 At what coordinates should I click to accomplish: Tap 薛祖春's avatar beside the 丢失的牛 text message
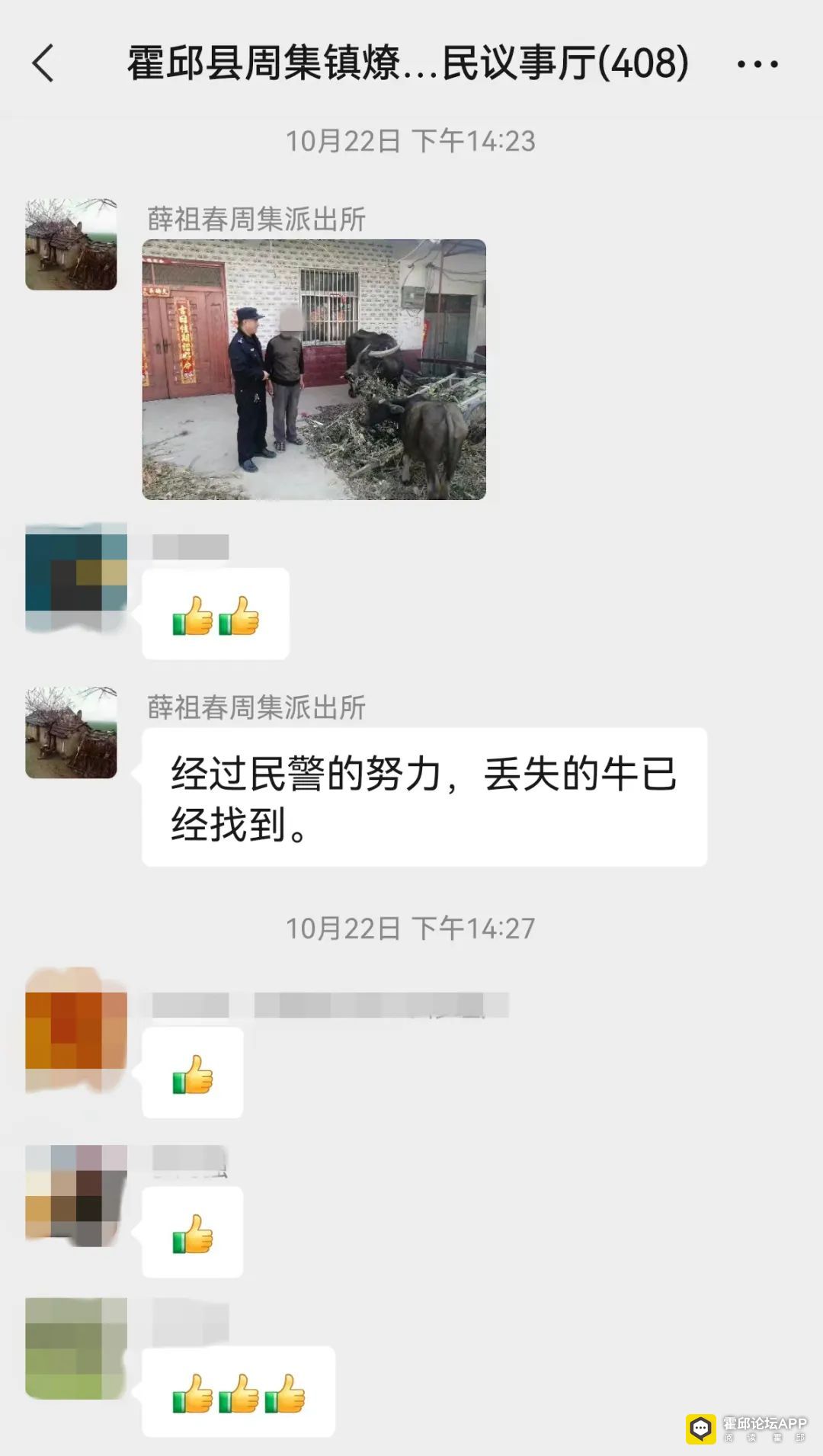tap(71, 733)
